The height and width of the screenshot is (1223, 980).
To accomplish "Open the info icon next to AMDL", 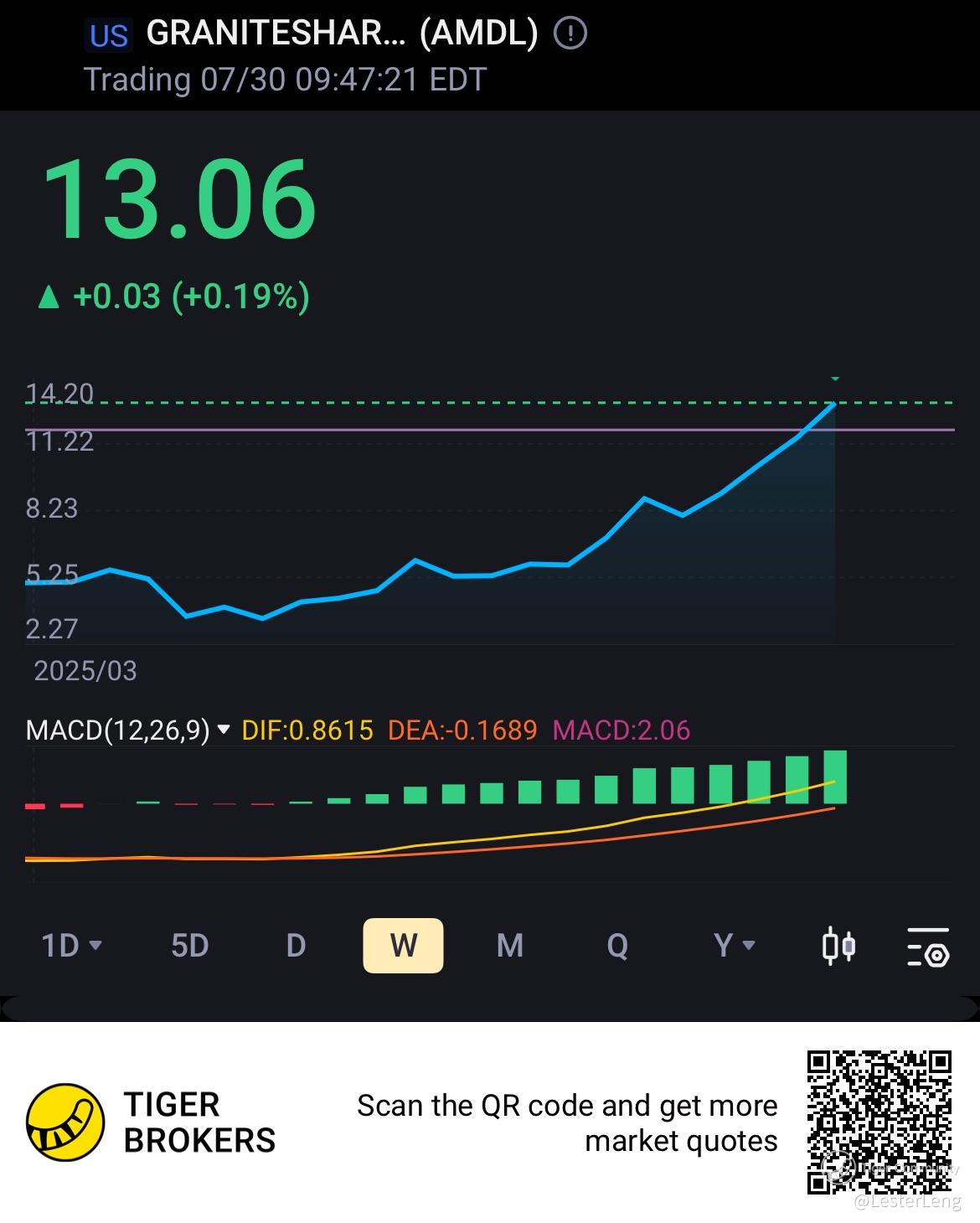I will 571,34.
